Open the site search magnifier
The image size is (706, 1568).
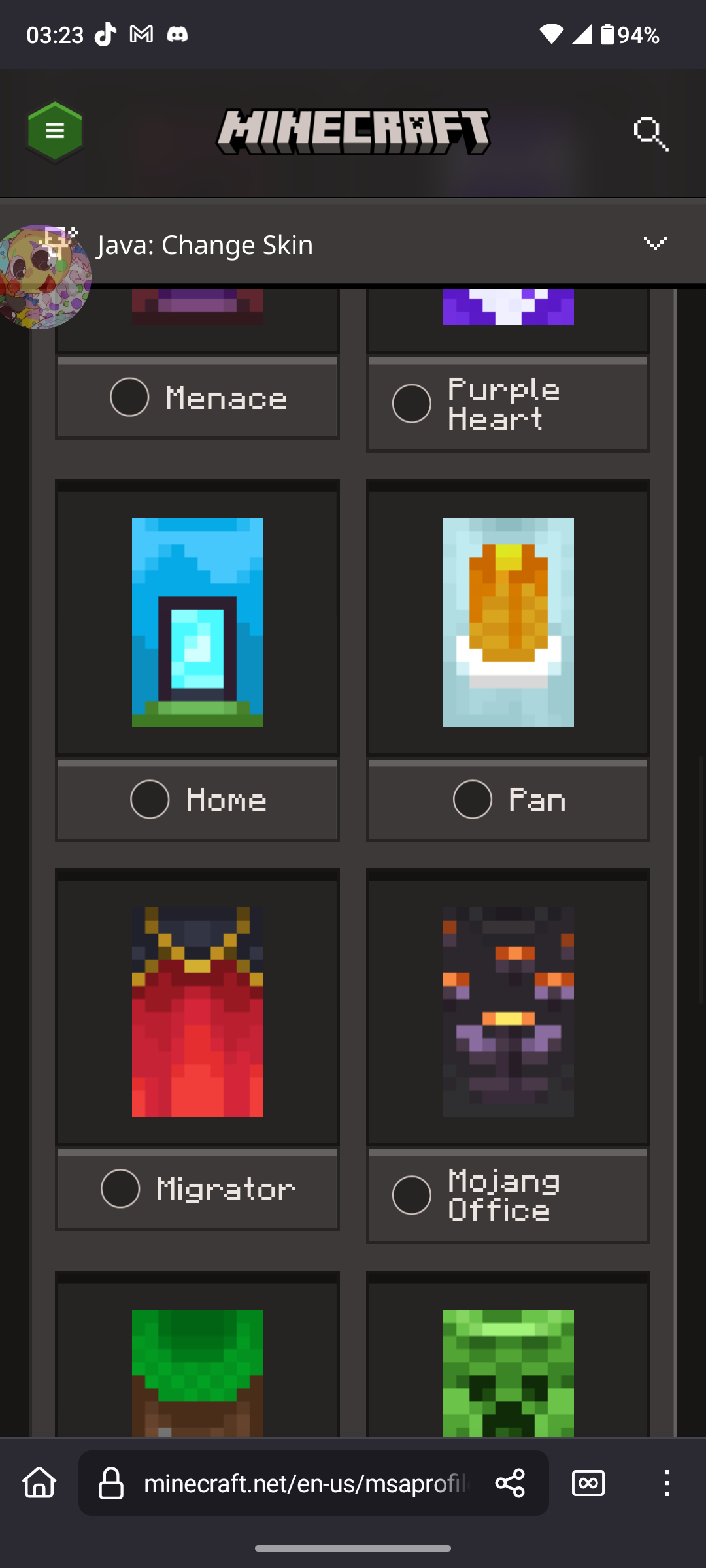651,134
